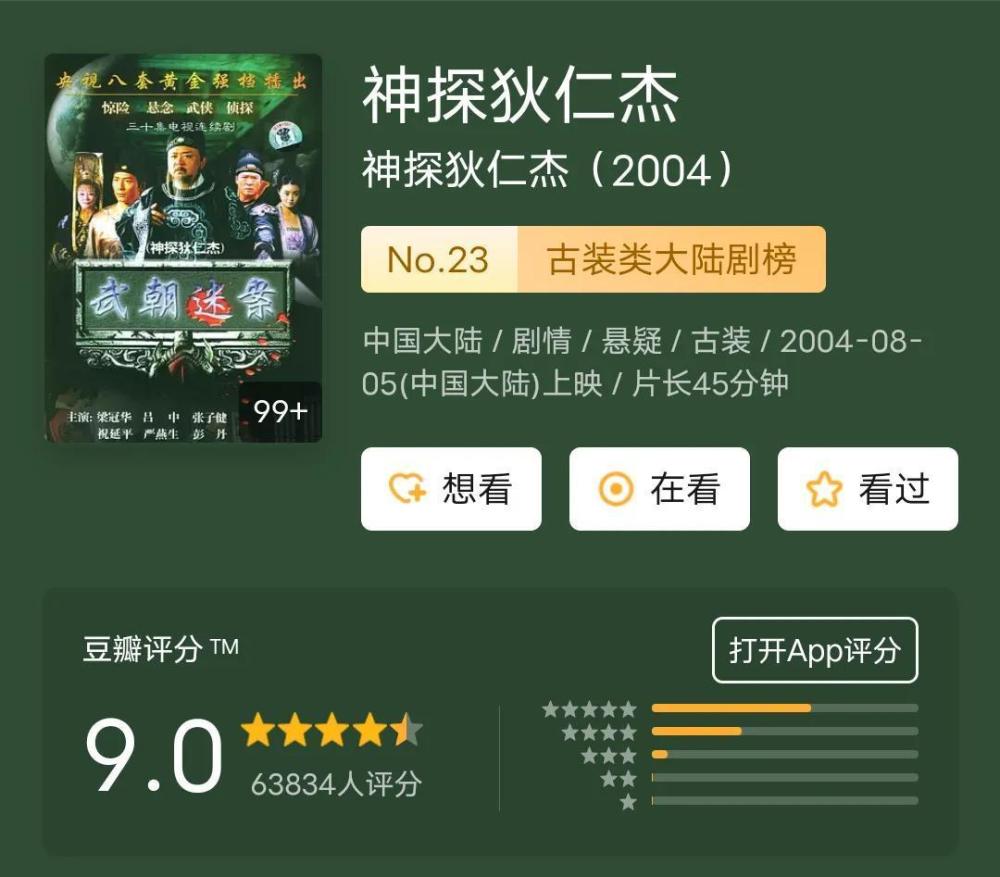Image resolution: width=1000 pixels, height=877 pixels.
Task: Mark the show as 想看
Action: [451, 489]
